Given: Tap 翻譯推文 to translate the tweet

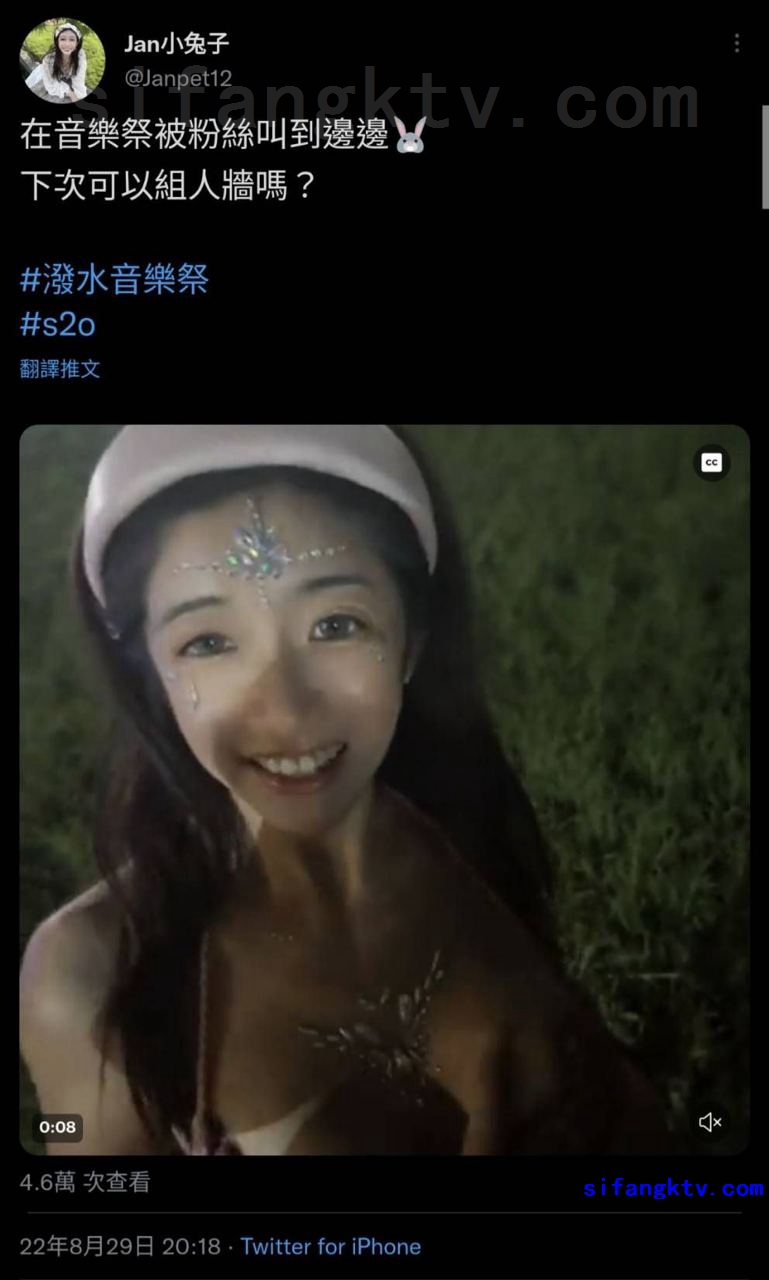Looking at the screenshot, I should pos(60,369).
